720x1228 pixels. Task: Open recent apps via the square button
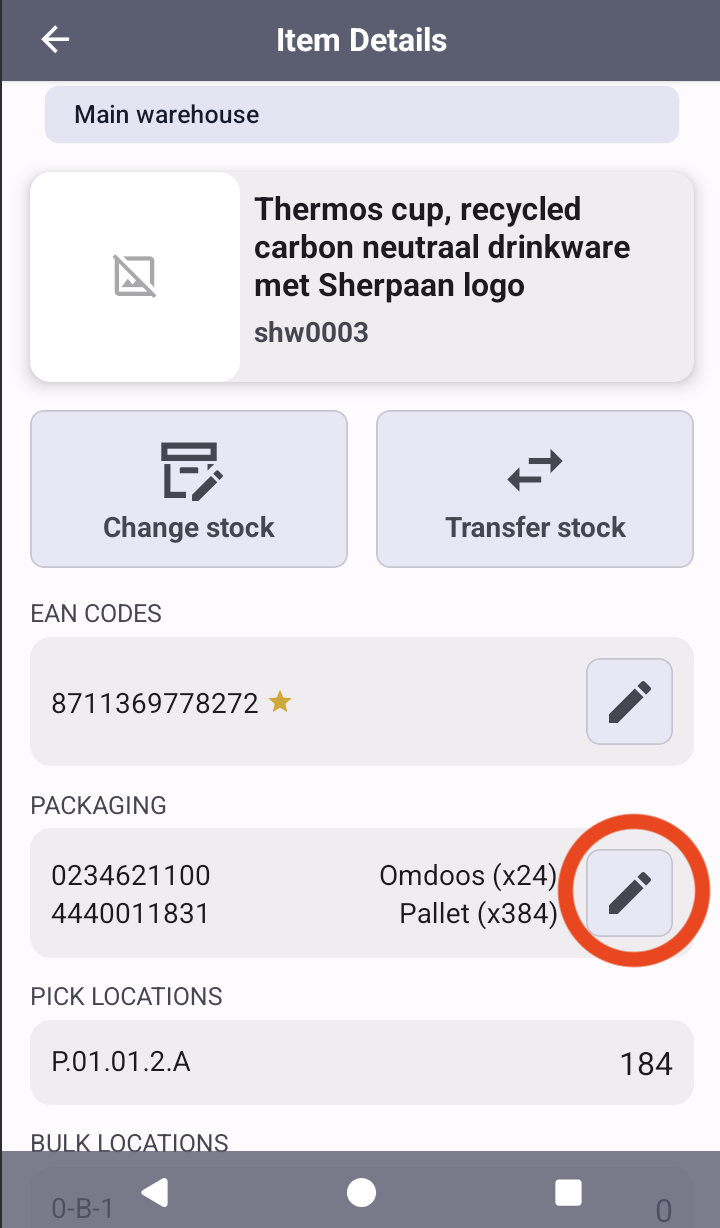pyautogui.click(x=568, y=1192)
